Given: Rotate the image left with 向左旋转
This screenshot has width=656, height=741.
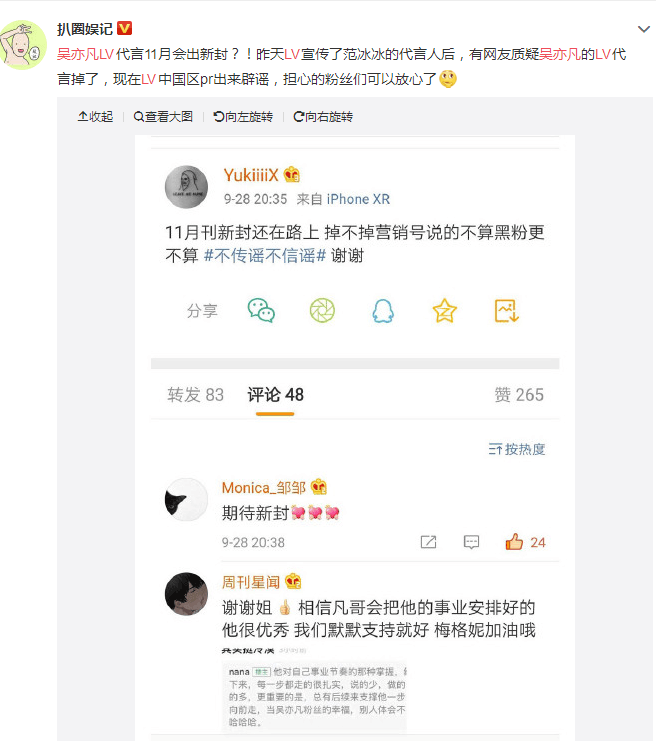Looking at the screenshot, I should 243,117.
